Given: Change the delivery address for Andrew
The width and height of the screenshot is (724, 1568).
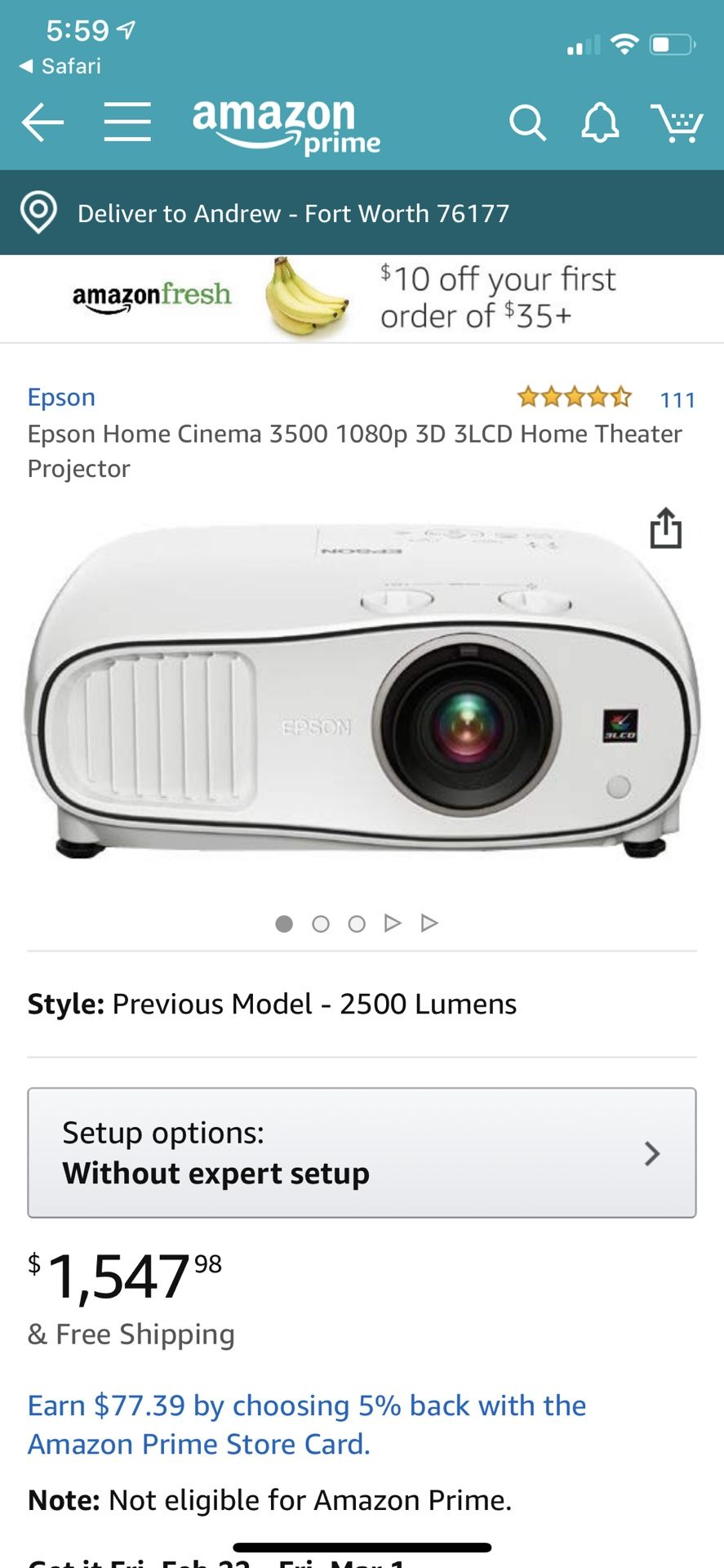Looking at the screenshot, I should click(x=293, y=213).
